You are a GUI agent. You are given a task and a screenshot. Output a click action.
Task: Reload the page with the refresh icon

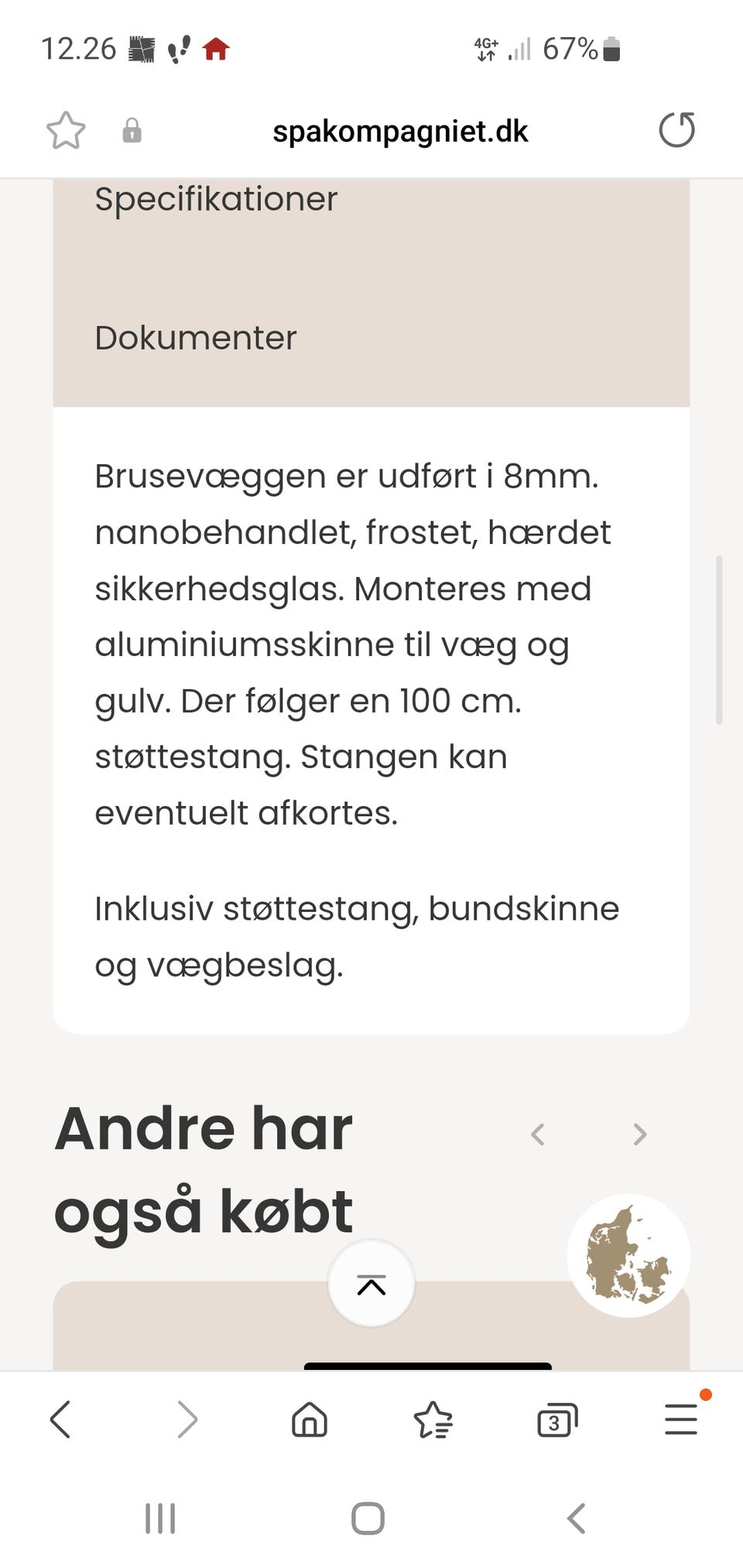pyautogui.click(x=676, y=129)
